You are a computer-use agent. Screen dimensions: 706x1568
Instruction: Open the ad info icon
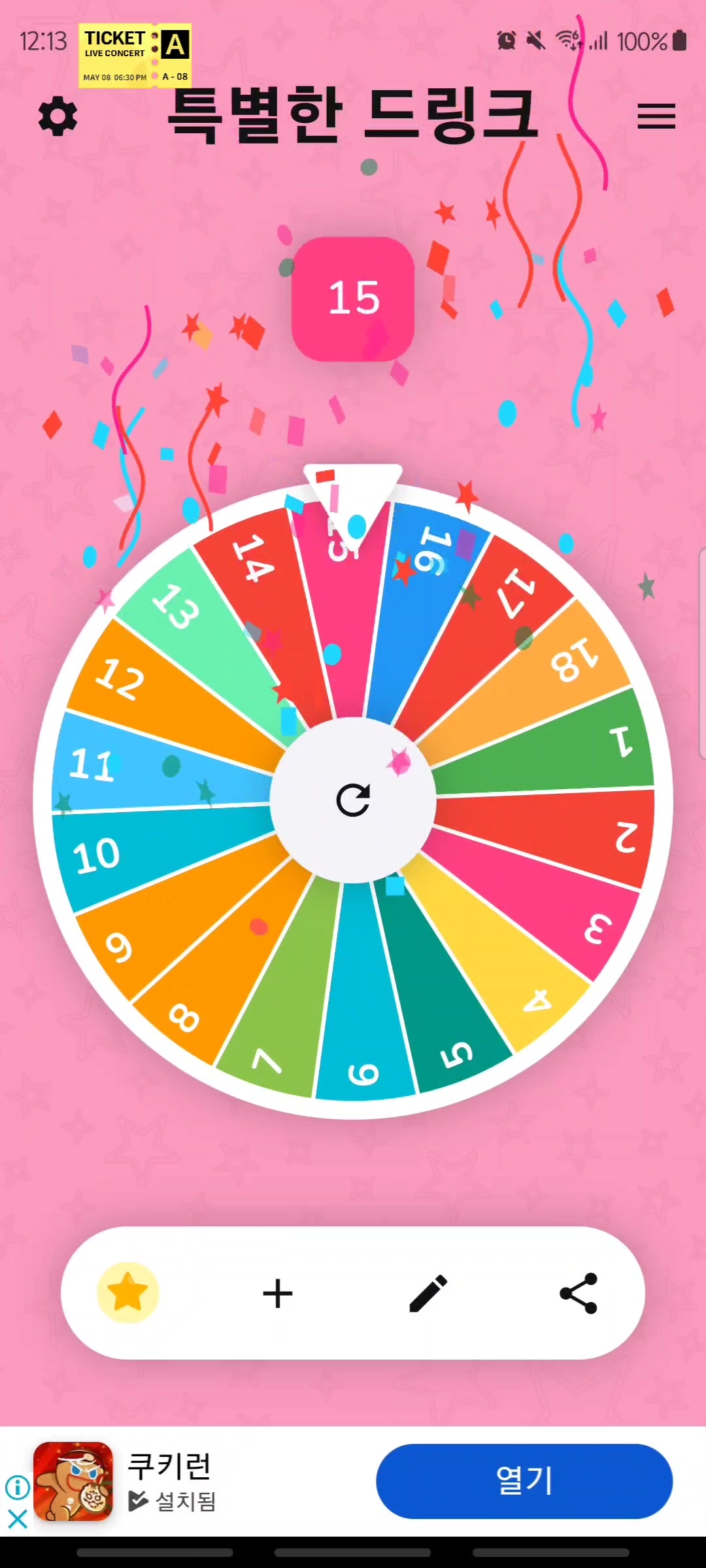click(x=18, y=1488)
